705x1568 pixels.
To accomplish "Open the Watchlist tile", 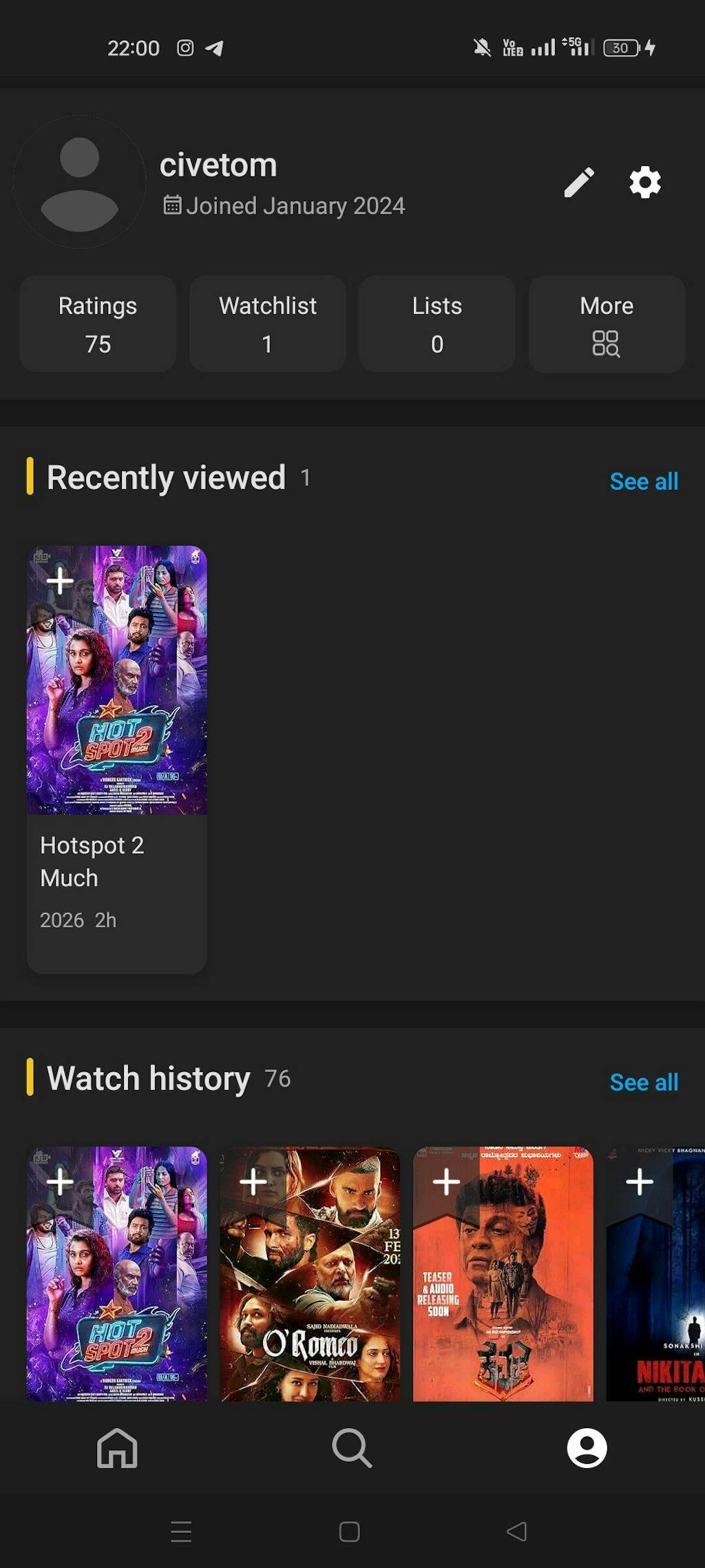I will 267,324.
